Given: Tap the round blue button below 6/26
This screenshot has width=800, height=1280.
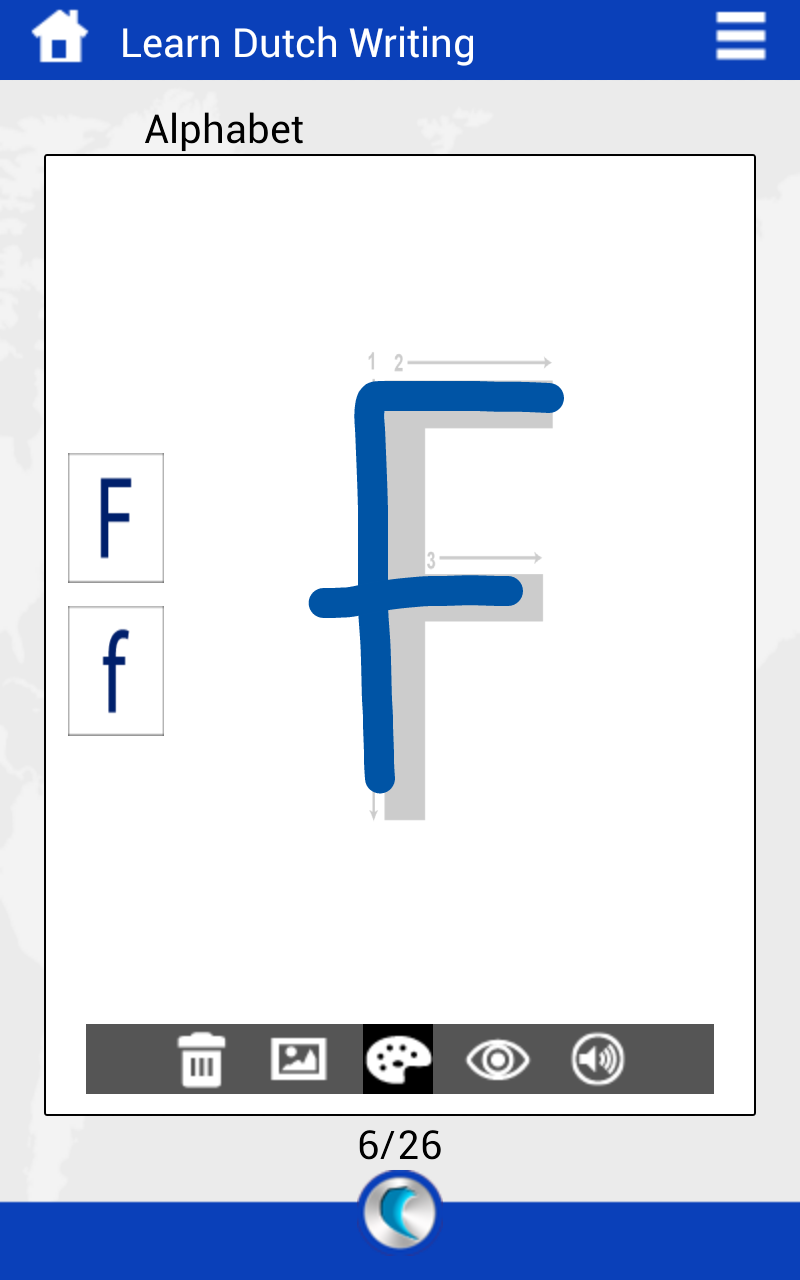Looking at the screenshot, I should coord(400,1213).
